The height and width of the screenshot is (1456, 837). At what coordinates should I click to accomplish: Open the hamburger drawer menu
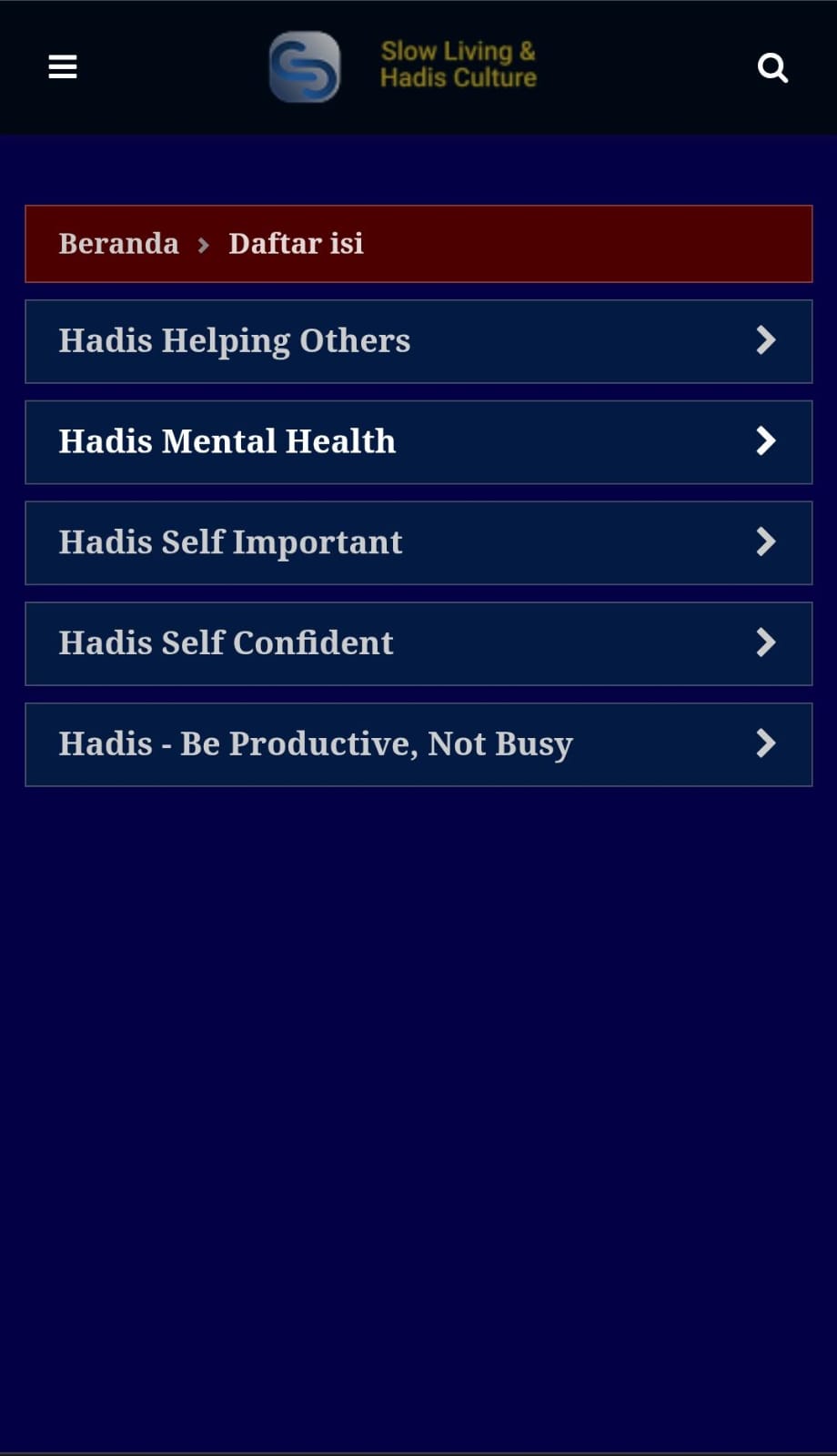[63, 67]
